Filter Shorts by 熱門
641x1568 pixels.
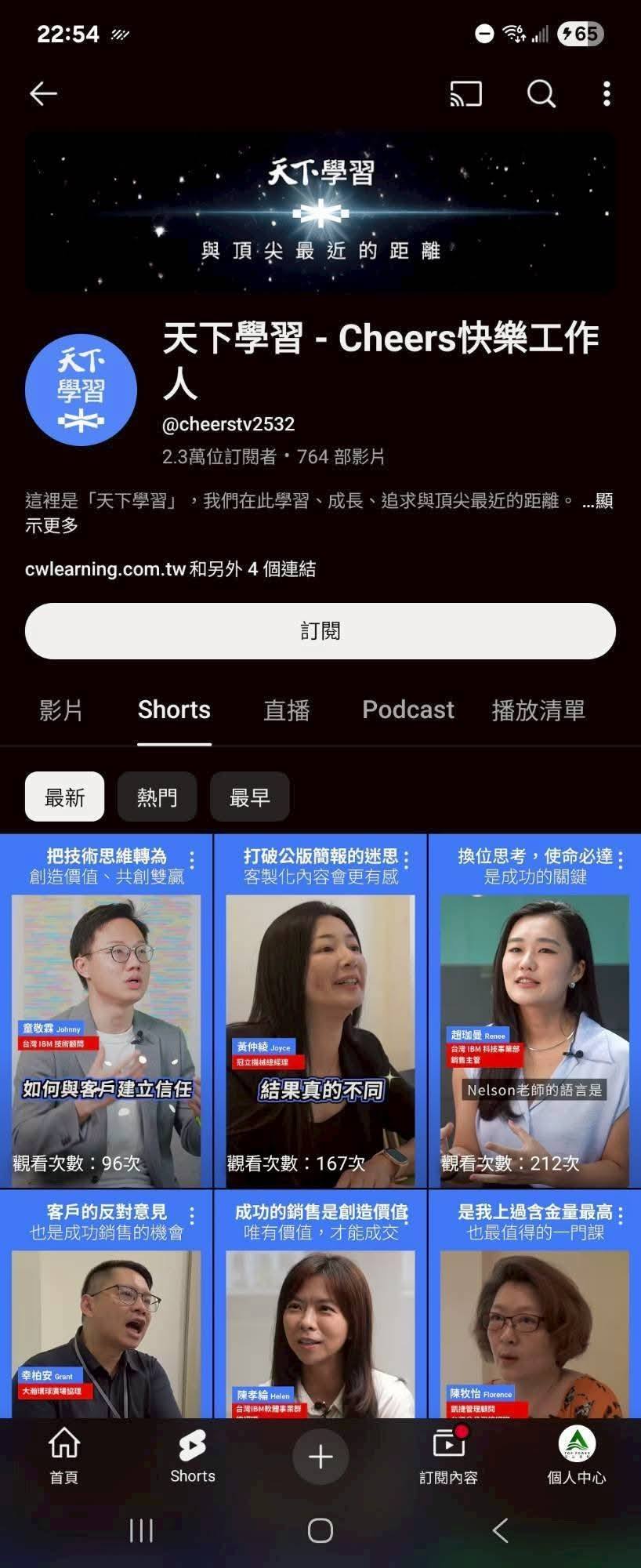(x=157, y=797)
